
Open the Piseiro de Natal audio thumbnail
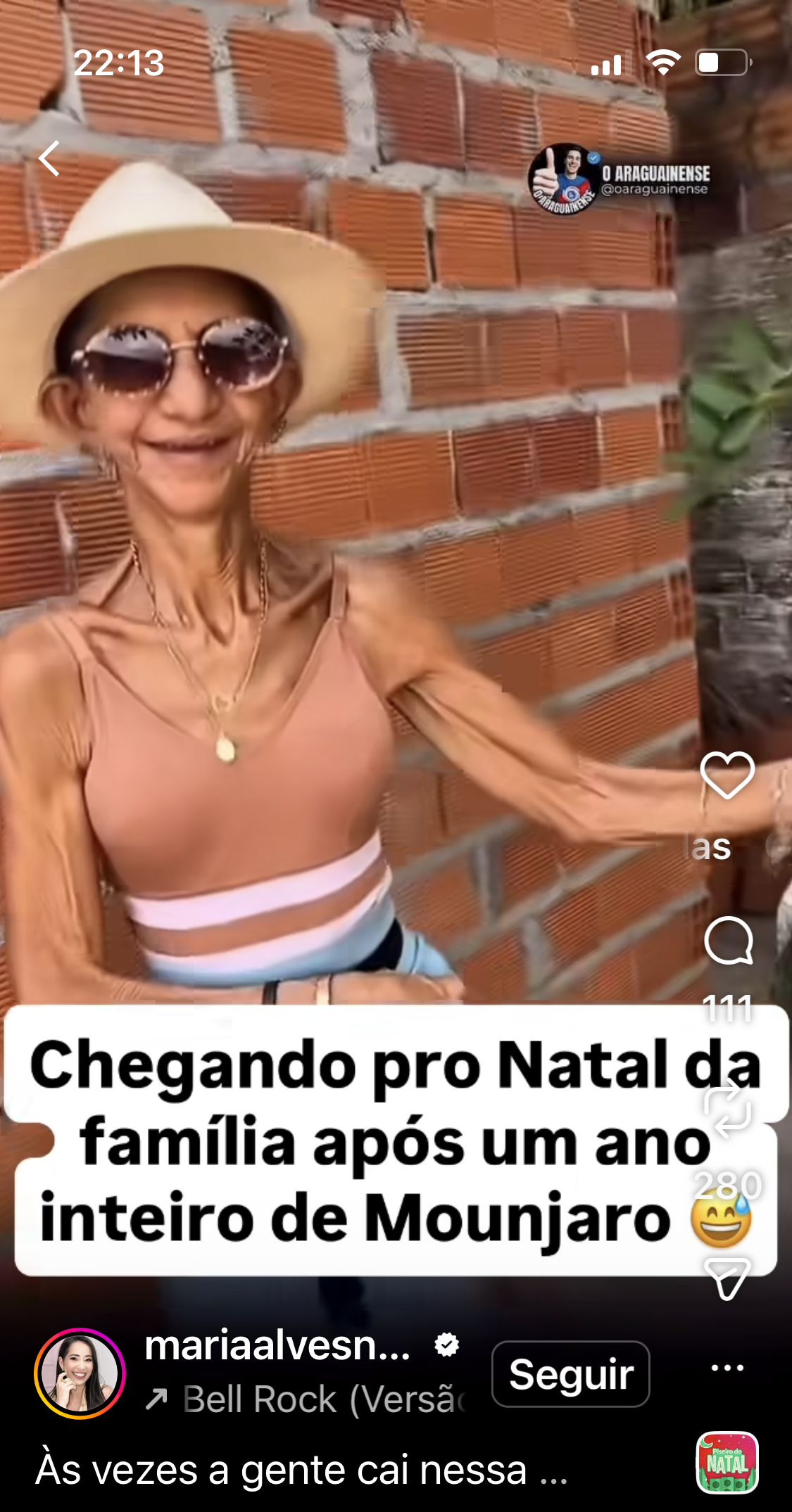point(727,1462)
